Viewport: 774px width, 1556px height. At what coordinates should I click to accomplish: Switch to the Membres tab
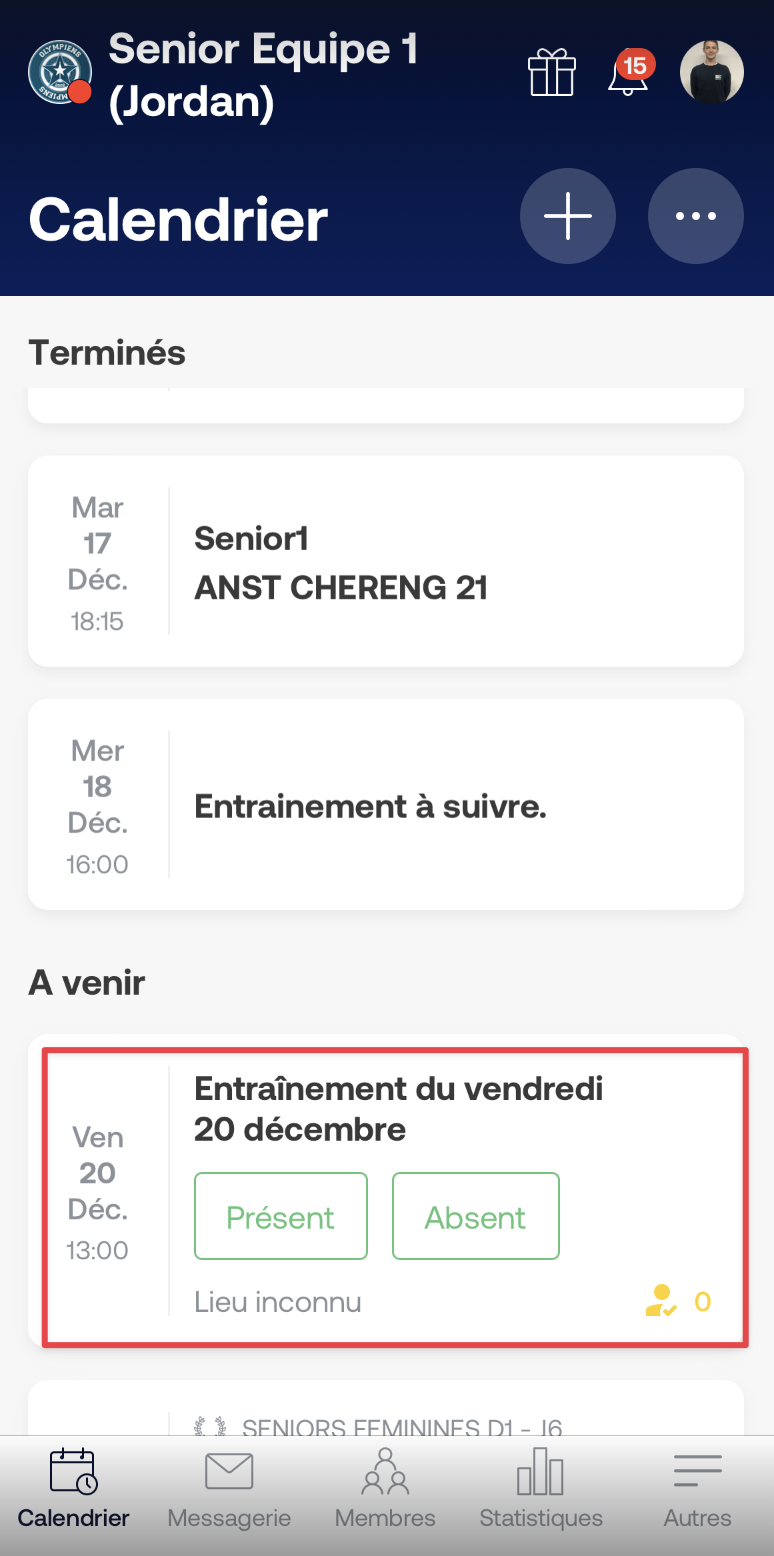click(x=385, y=1490)
